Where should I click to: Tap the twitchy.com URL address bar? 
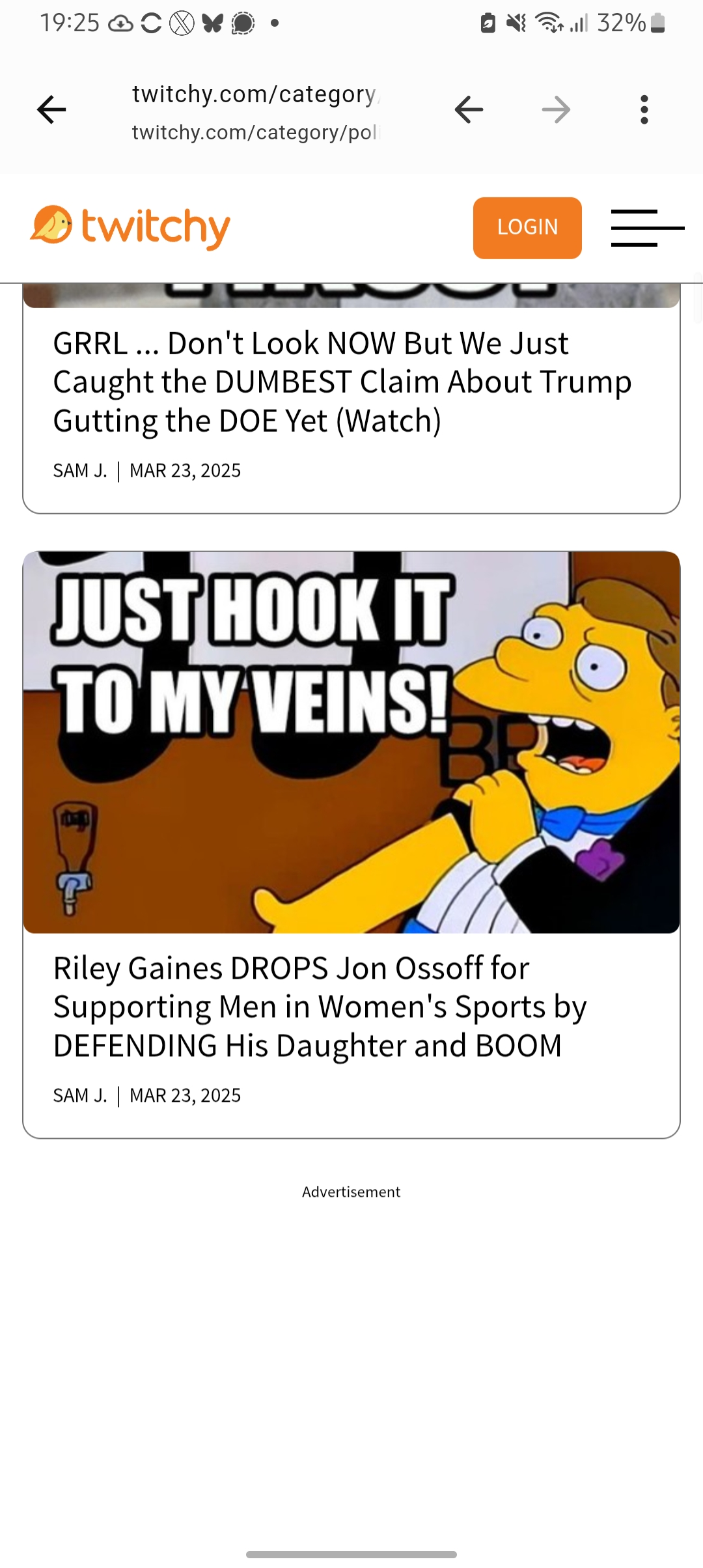click(x=255, y=112)
